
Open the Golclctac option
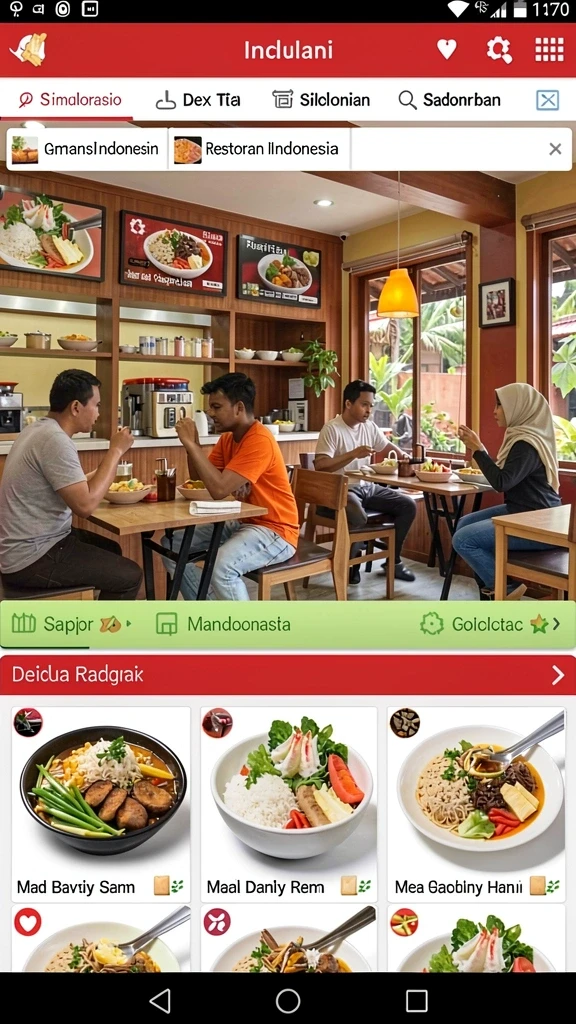coord(490,624)
